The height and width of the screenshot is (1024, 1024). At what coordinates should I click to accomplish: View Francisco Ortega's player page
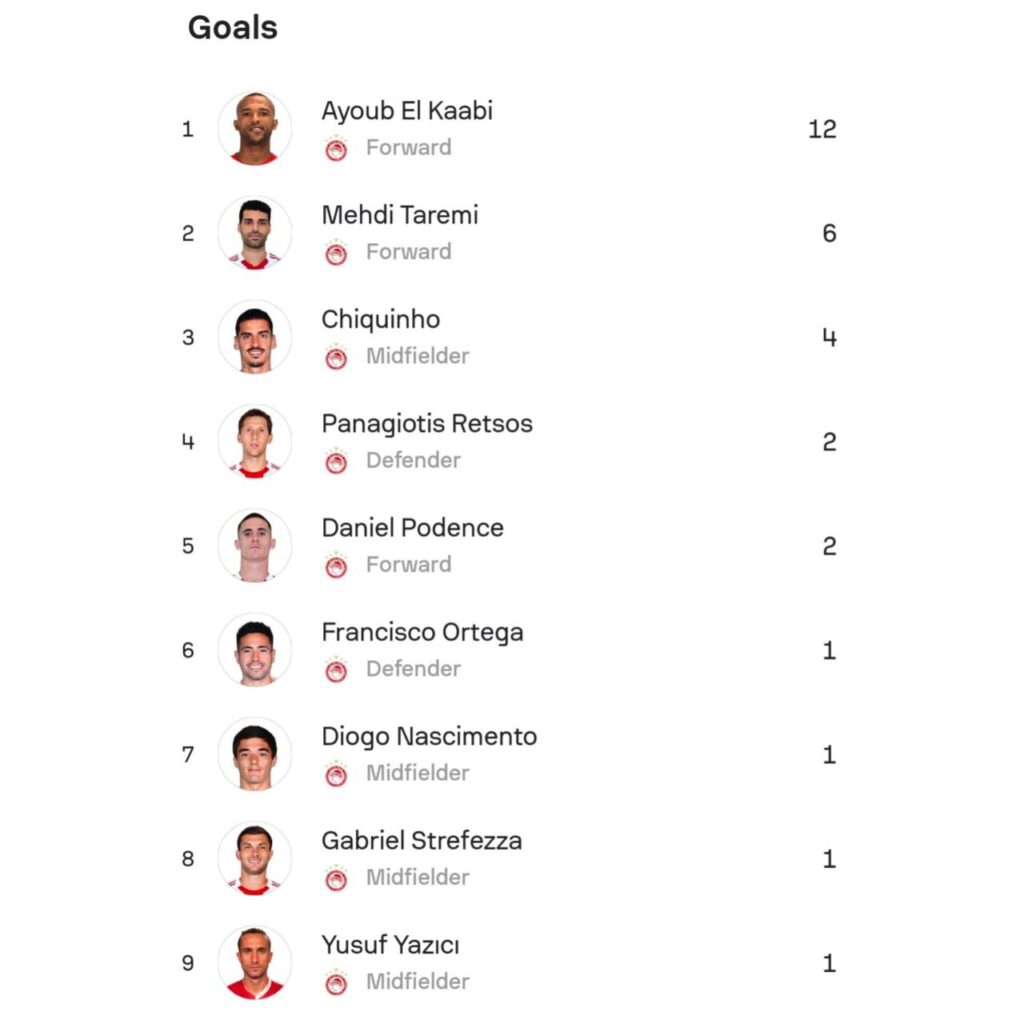pos(421,633)
